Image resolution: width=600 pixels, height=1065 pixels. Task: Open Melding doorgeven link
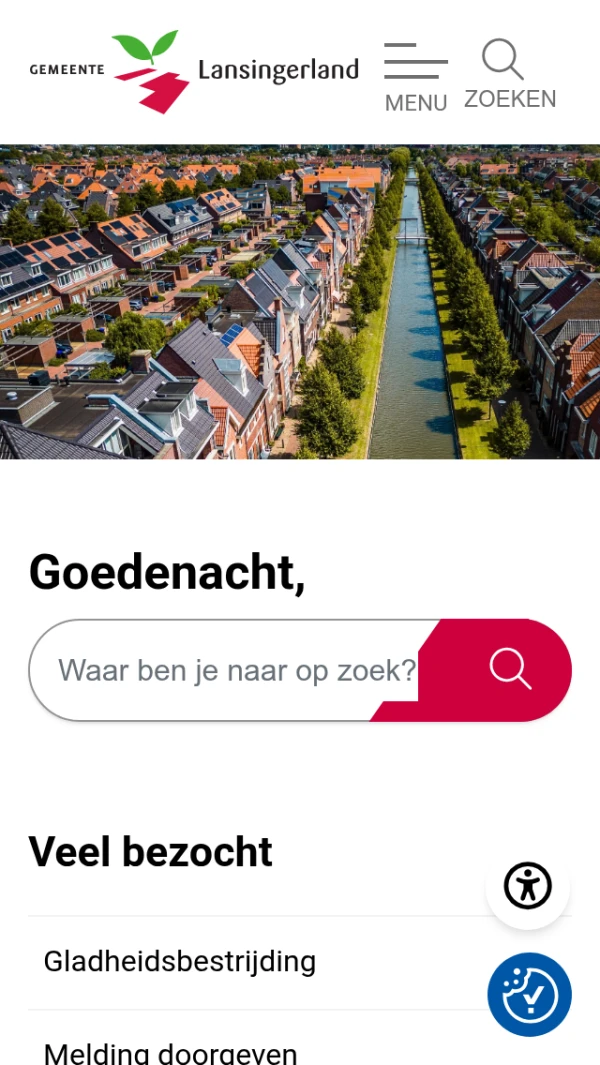click(171, 1052)
